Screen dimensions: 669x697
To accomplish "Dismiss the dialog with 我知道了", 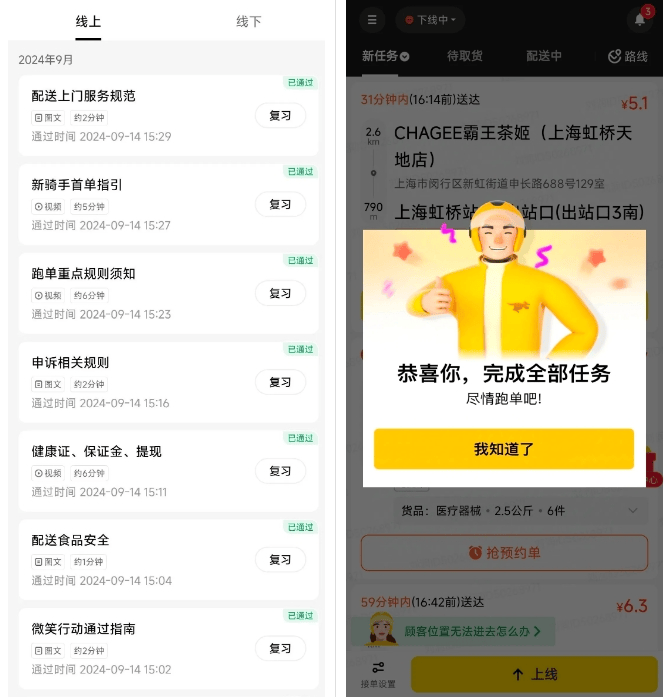I will (503, 449).
